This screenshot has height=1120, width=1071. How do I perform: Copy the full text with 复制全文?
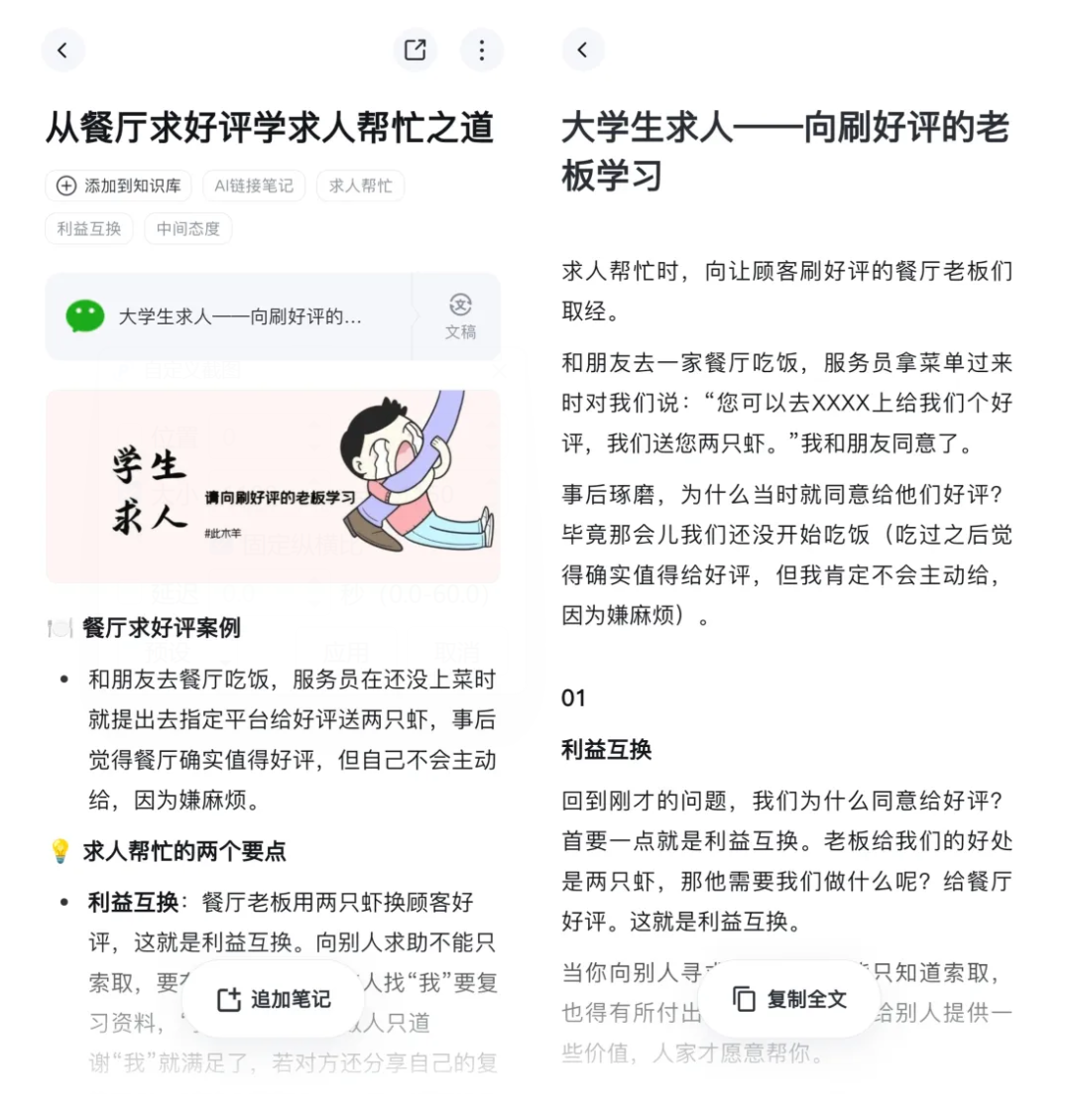(x=789, y=999)
